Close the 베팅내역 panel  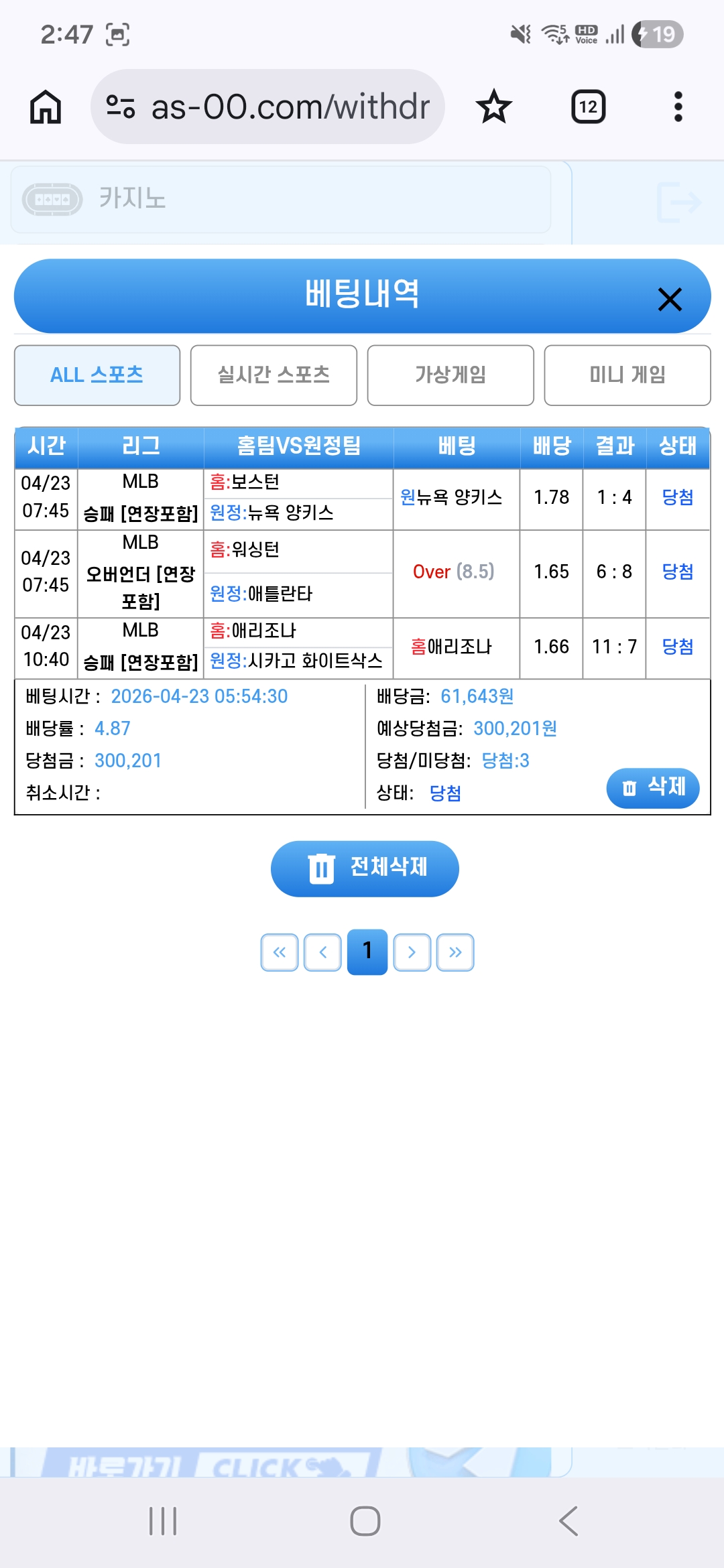coord(670,299)
